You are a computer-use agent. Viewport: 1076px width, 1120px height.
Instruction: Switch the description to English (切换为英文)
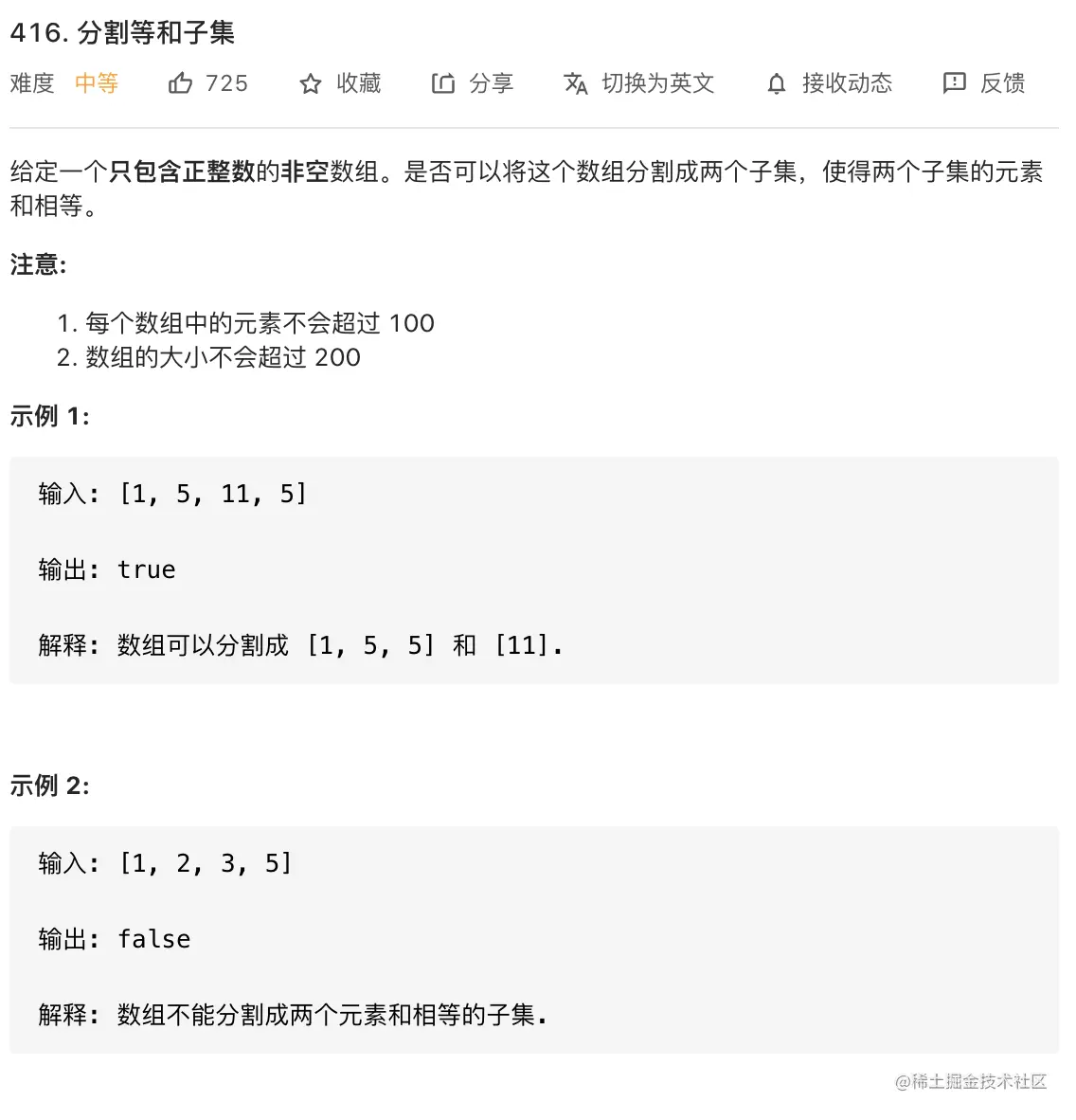(x=638, y=83)
